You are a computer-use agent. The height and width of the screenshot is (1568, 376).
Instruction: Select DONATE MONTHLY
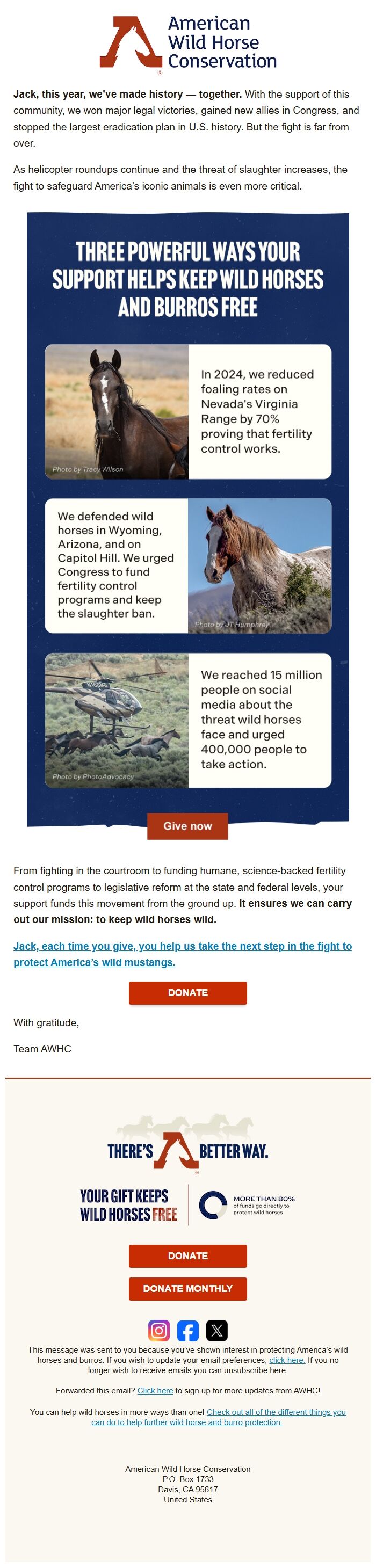click(187, 1288)
